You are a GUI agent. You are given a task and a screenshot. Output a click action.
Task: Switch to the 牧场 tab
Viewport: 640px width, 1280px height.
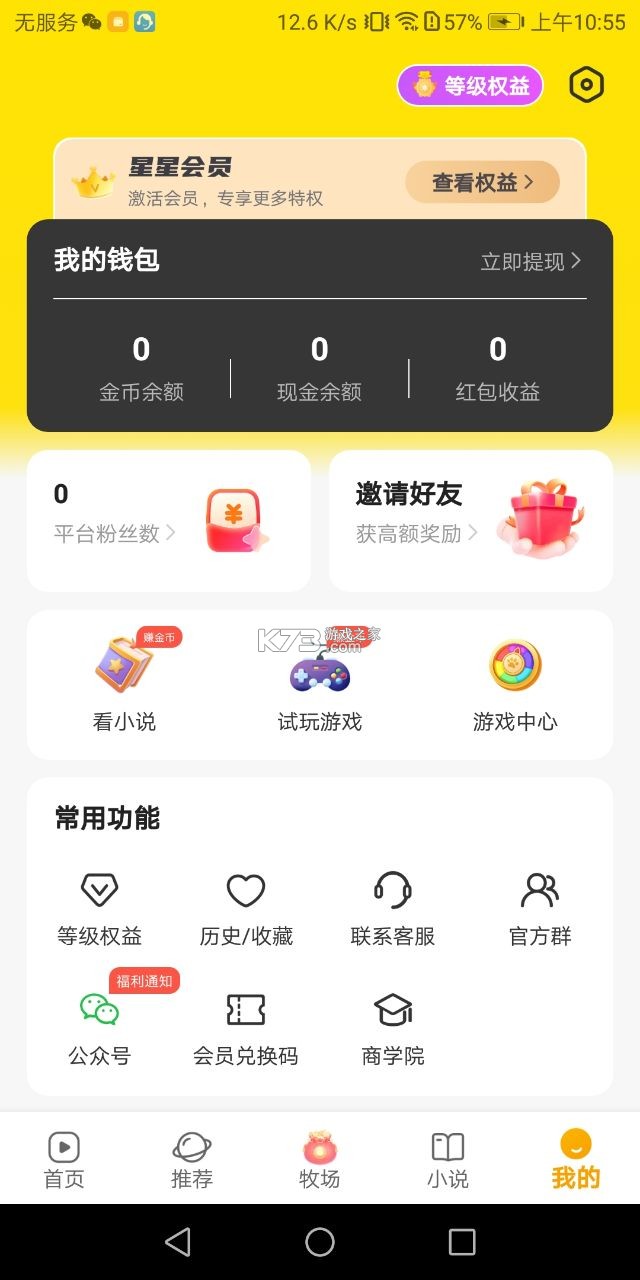[x=320, y=1160]
